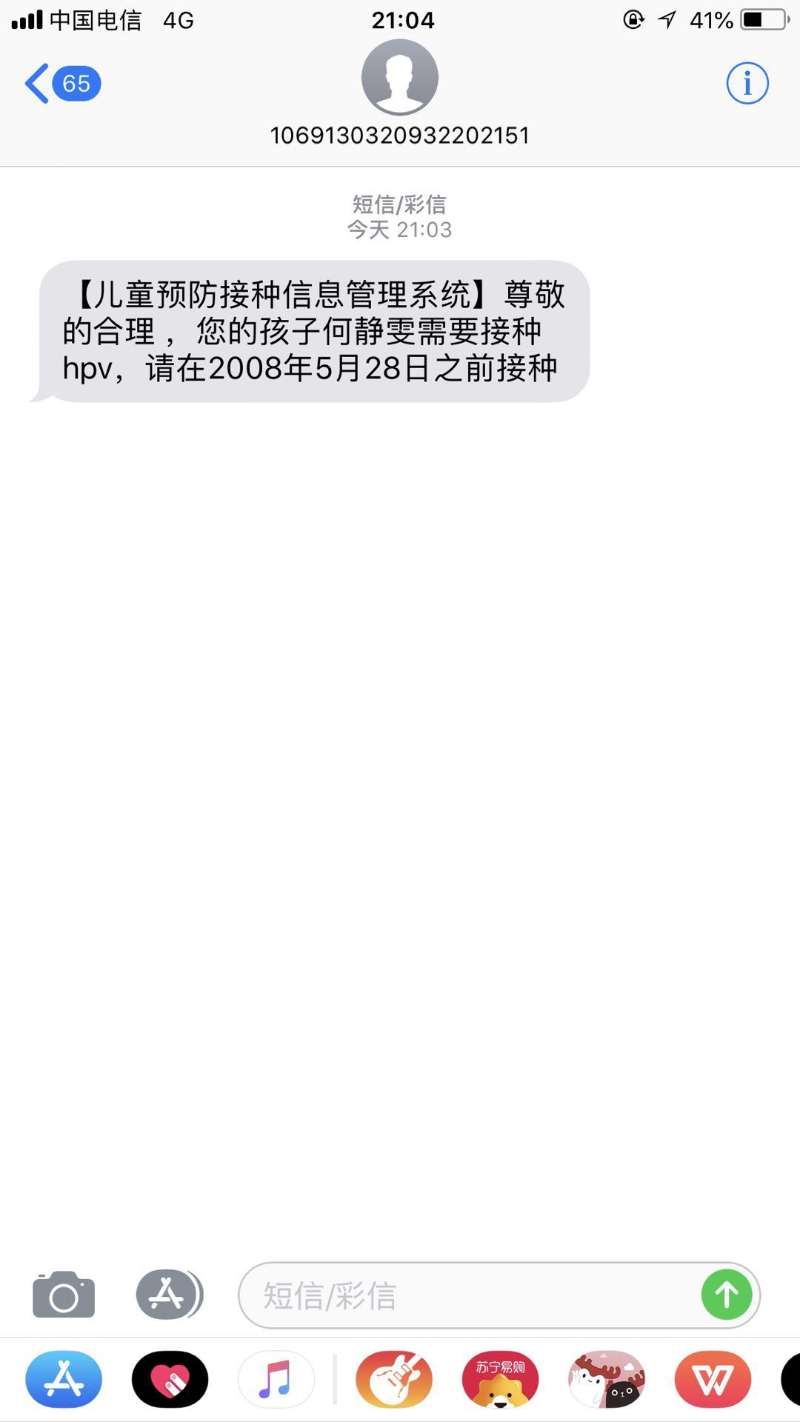Focus the 短信/彩信 message input field

[x=470, y=1296]
